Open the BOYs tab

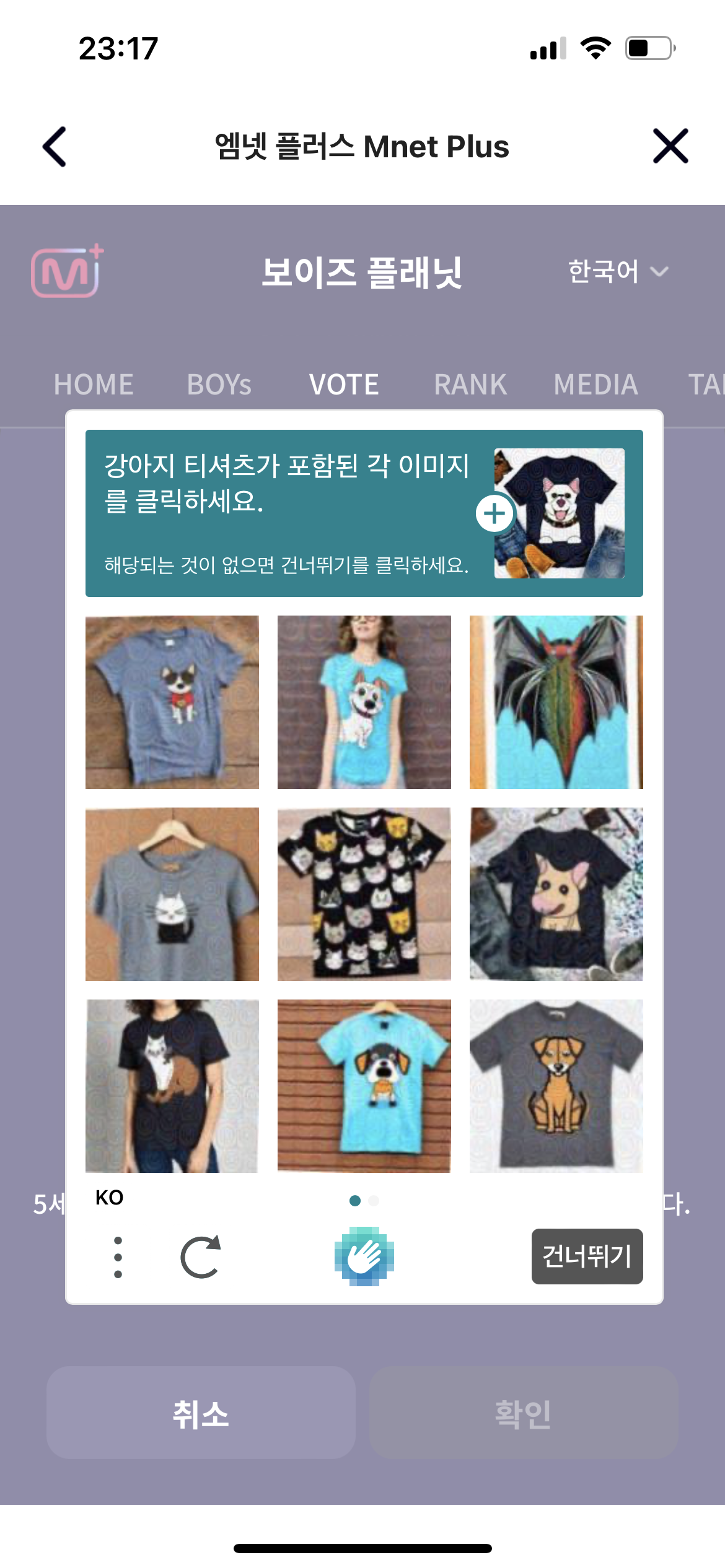coord(219,385)
